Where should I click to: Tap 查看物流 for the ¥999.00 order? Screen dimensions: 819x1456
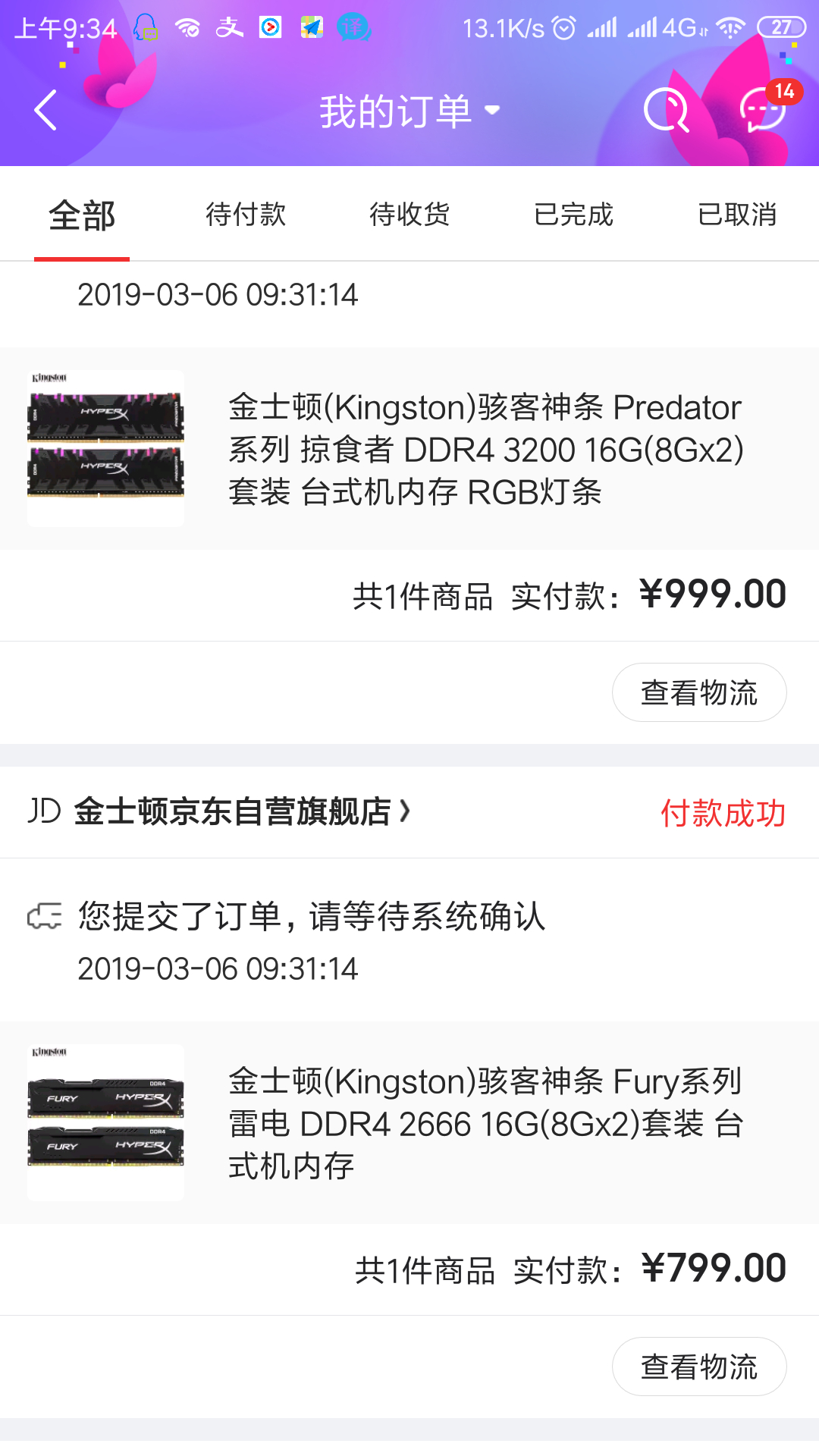pyautogui.click(x=698, y=693)
